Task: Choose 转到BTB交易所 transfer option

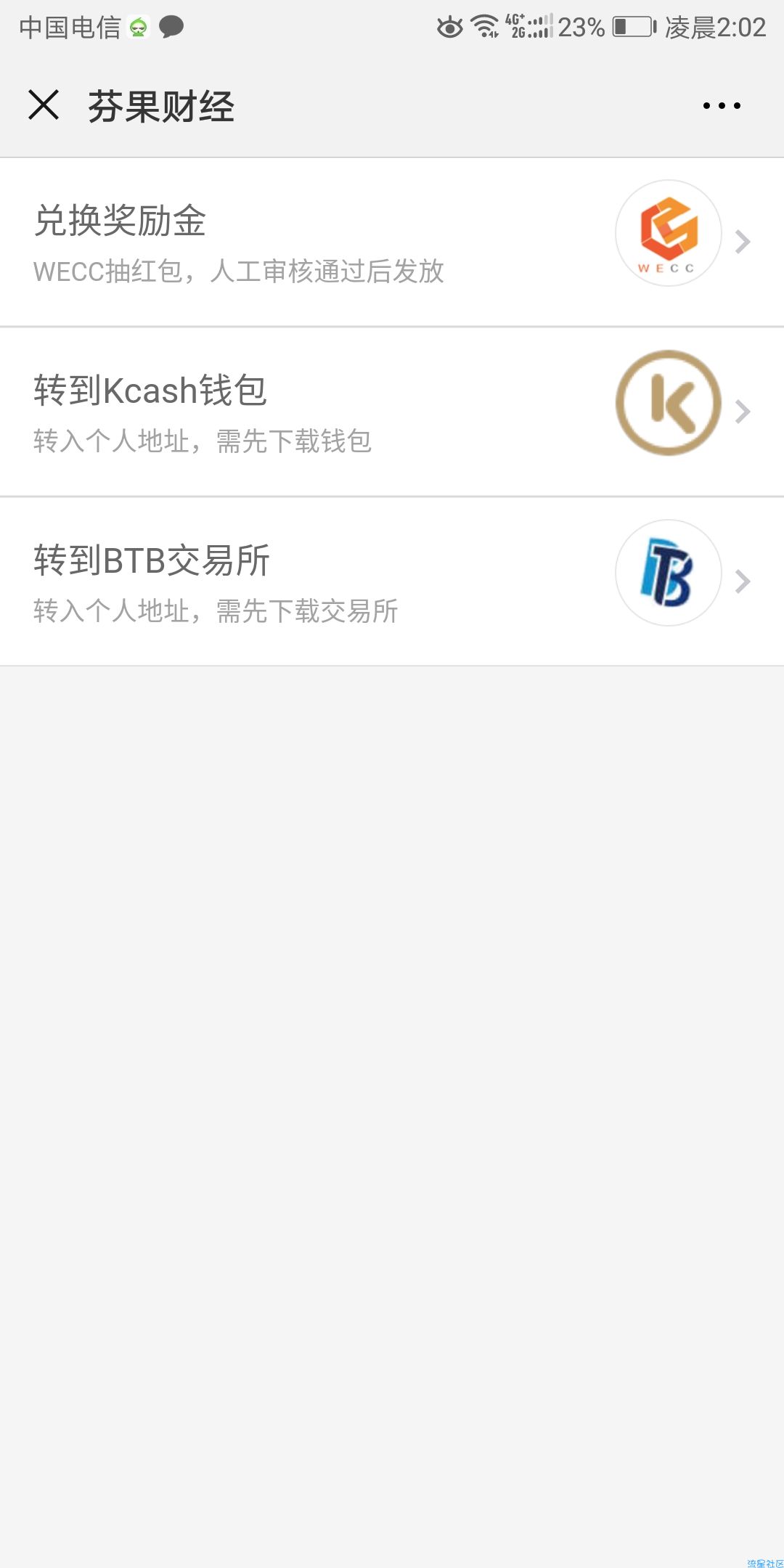Action: [x=392, y=581]
